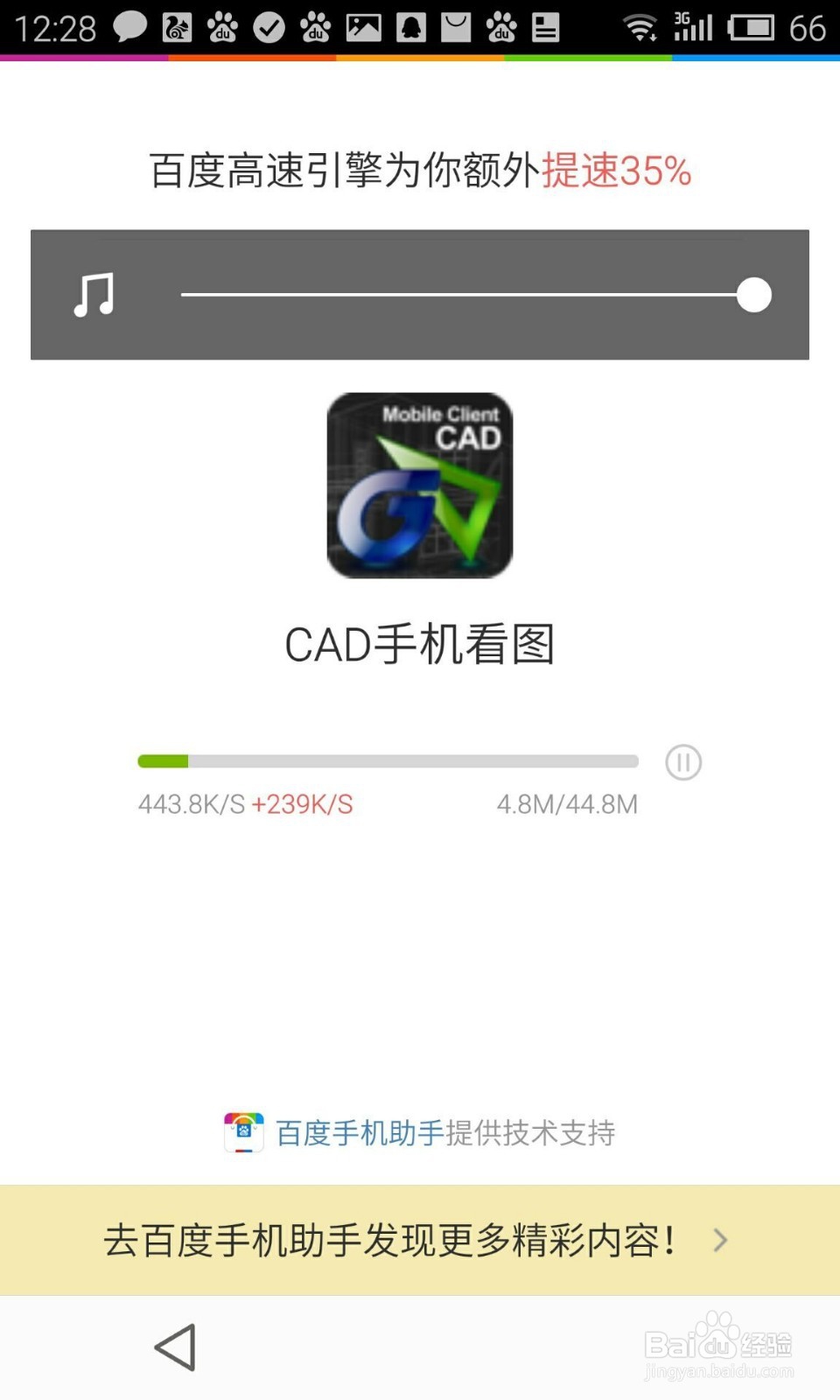The height and width of the screenshot is (1400, 840).
Task: Pause the CAD手机看图 download
Action: tap(683, 762)
